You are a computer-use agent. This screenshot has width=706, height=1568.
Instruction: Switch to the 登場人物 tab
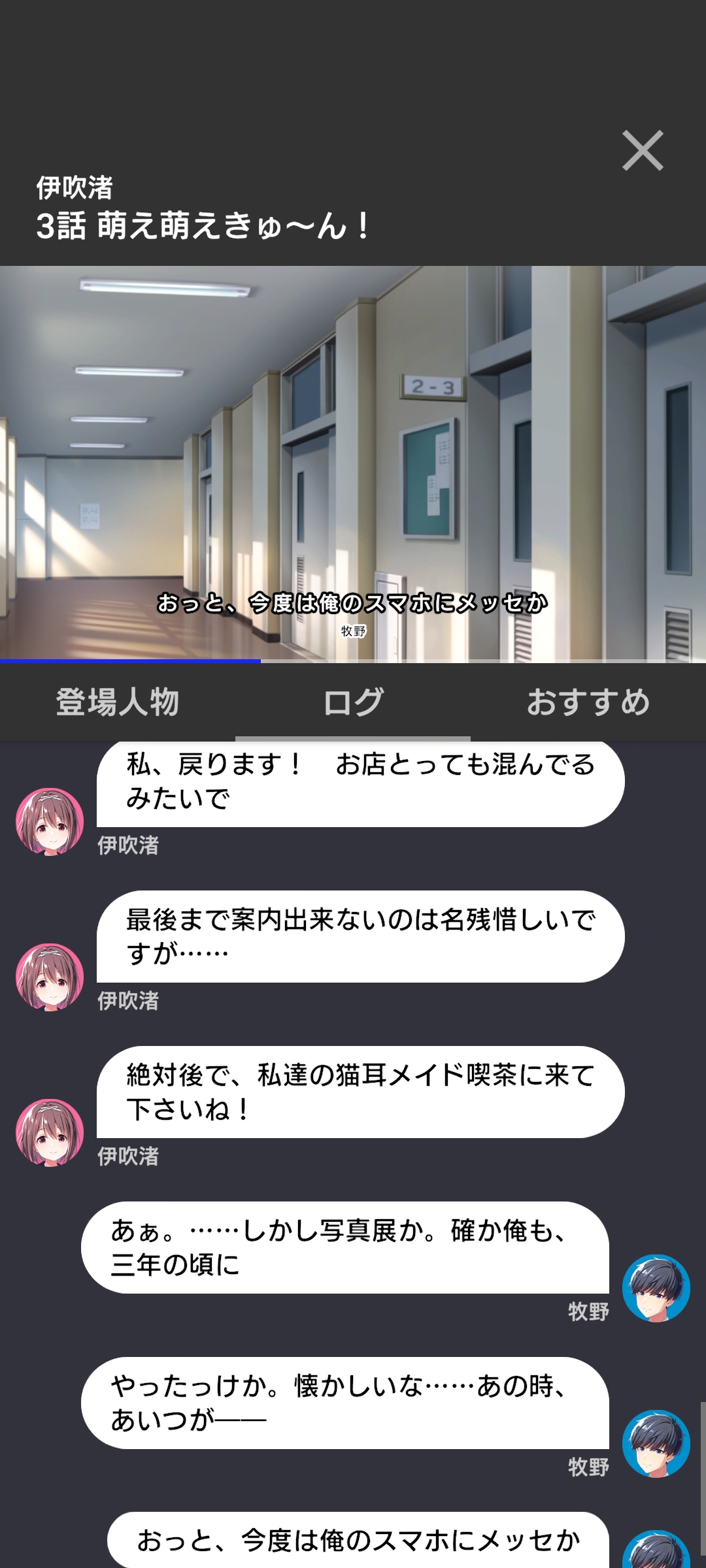click(118, 702)
